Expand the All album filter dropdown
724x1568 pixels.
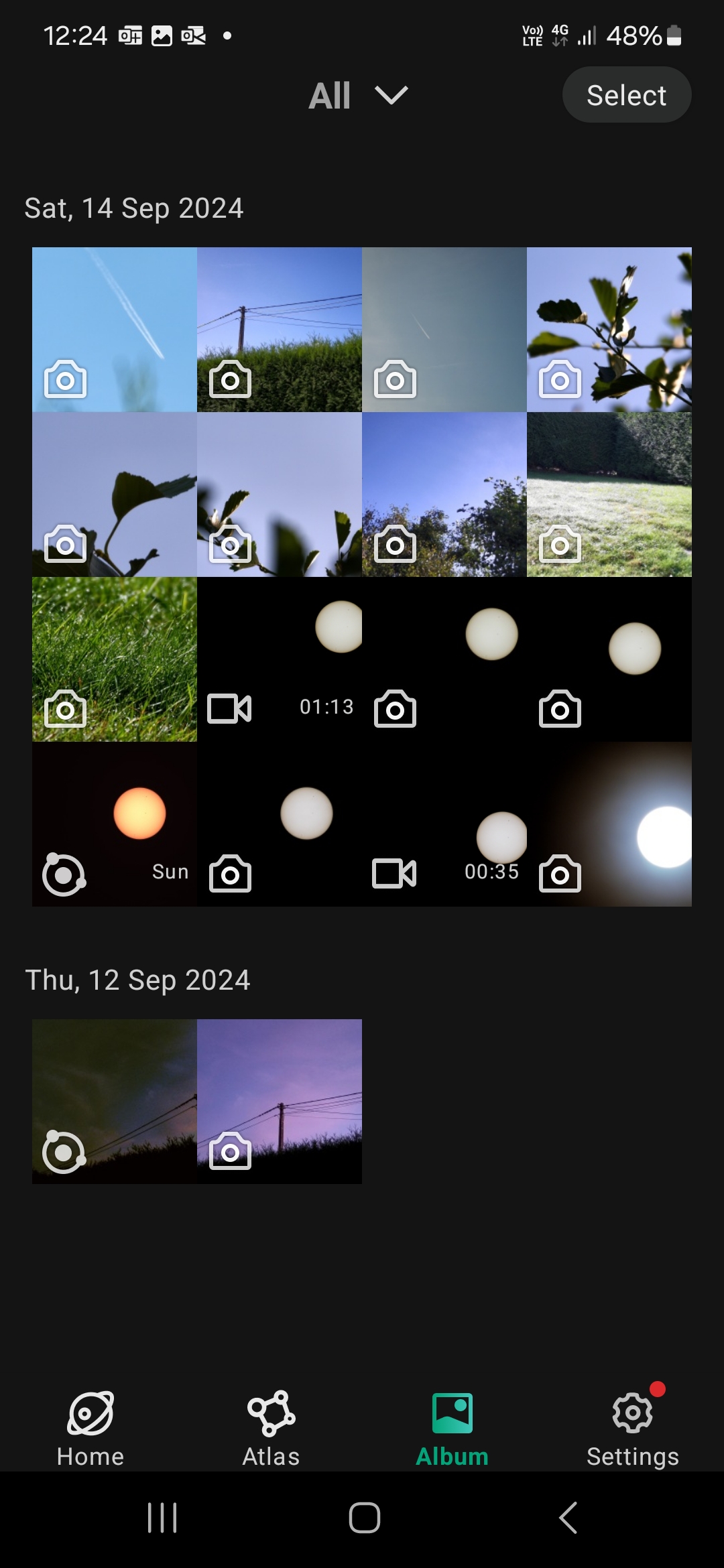coord(358,96)
